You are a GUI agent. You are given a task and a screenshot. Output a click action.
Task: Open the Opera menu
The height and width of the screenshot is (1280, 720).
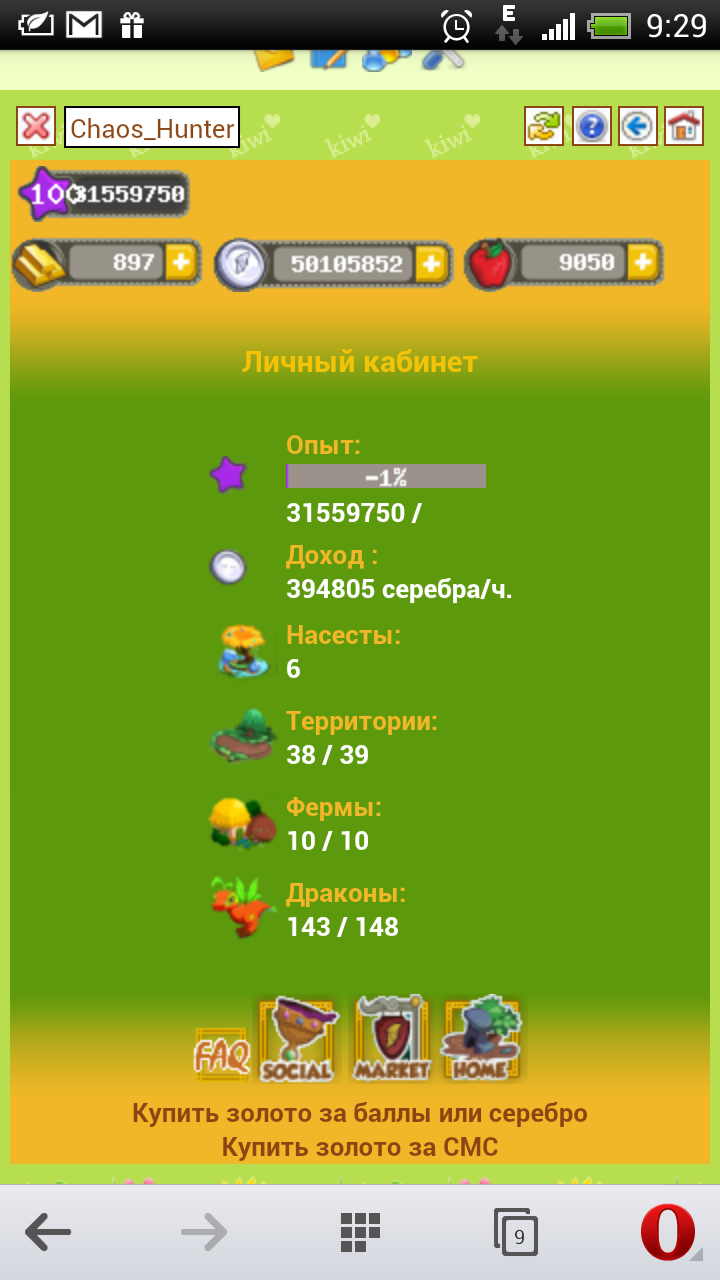668,1232
